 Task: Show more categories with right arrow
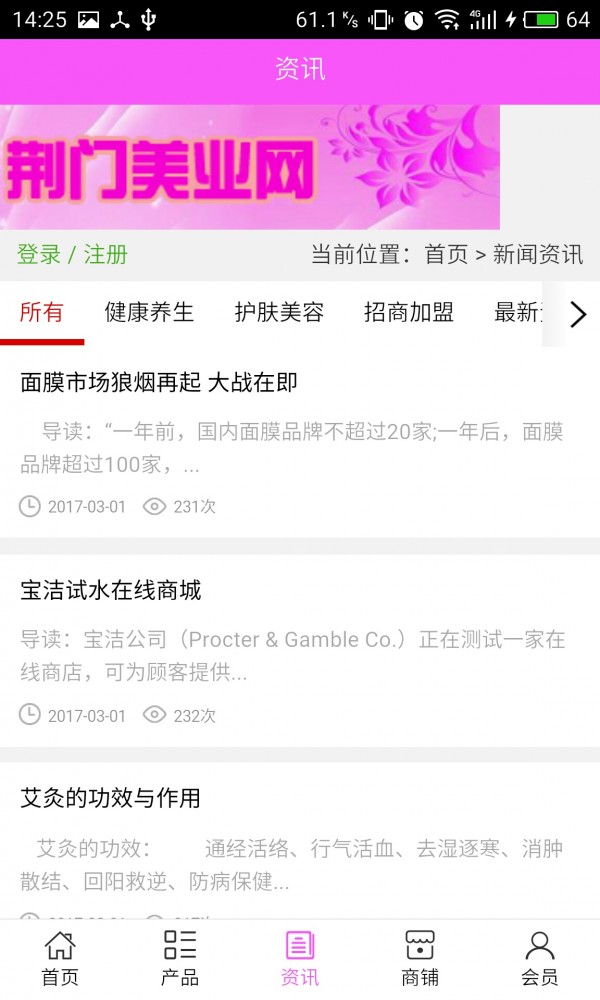(x=577, y=314)
